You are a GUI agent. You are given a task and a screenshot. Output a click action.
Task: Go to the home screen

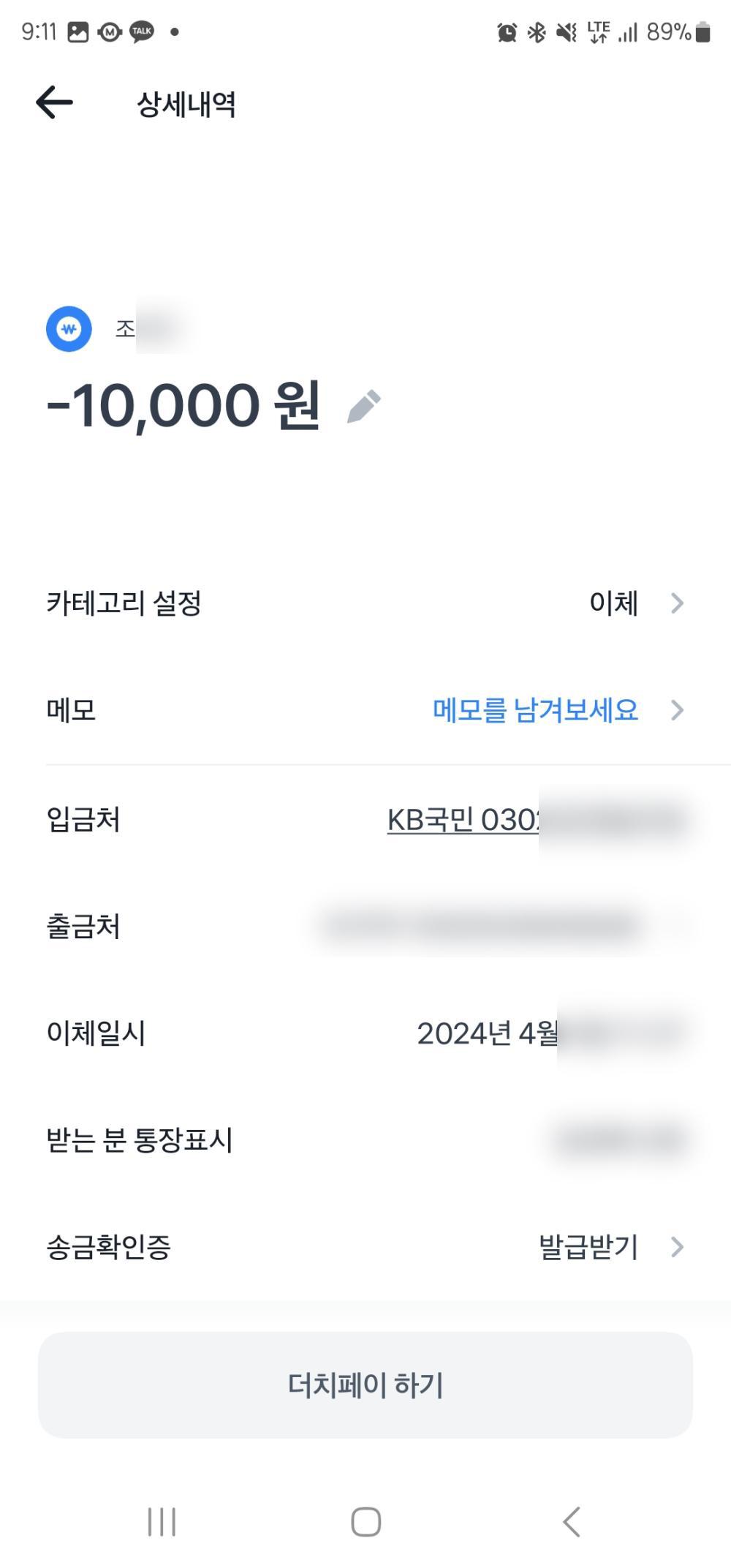[x=365, y=1522]
